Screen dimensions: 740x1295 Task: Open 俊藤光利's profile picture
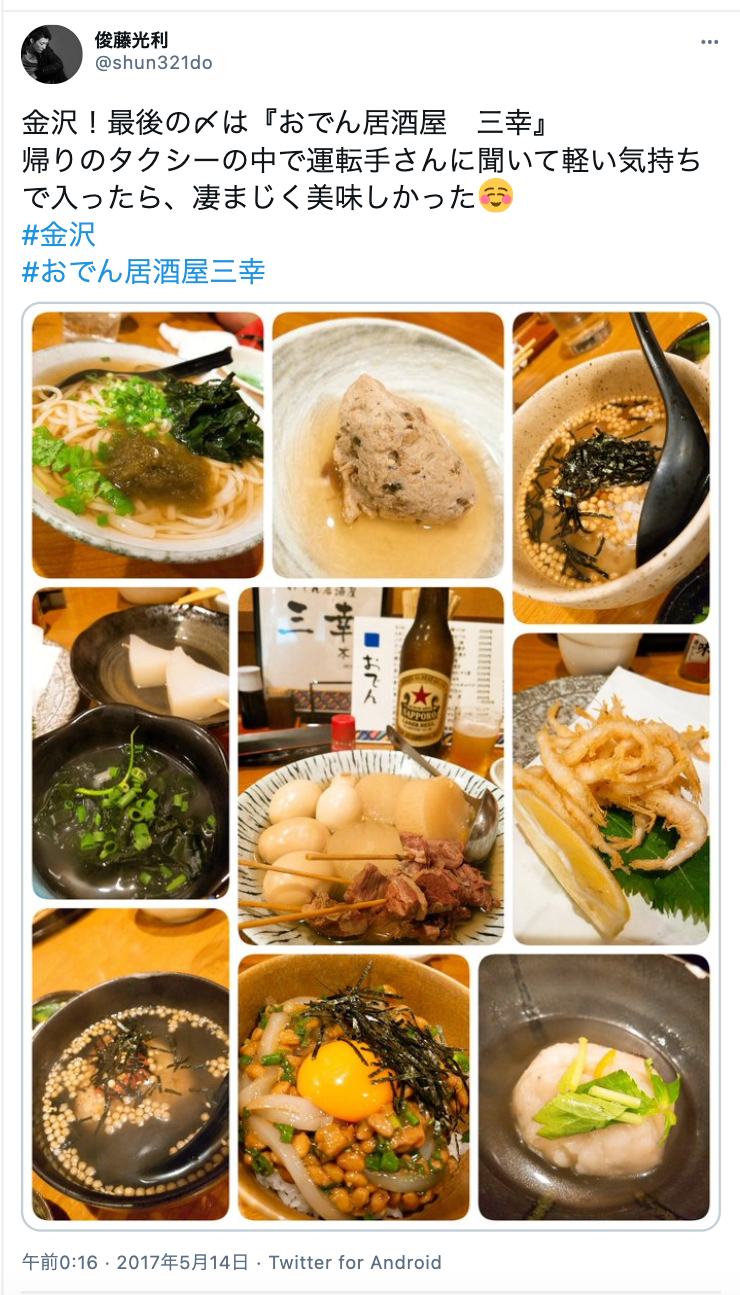click(x=51, y=54)
